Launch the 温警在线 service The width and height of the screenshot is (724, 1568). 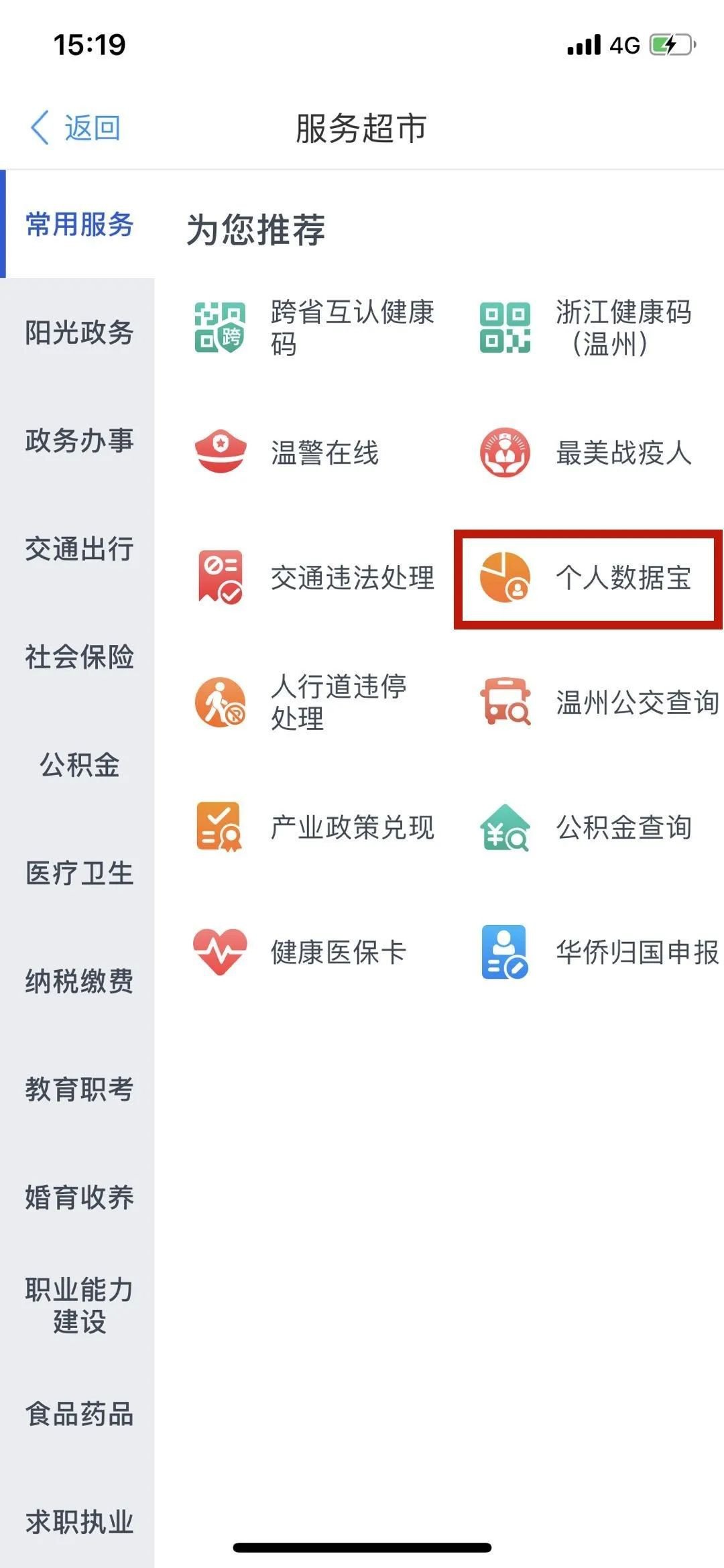pyautogui.click(x=288, y=453)
